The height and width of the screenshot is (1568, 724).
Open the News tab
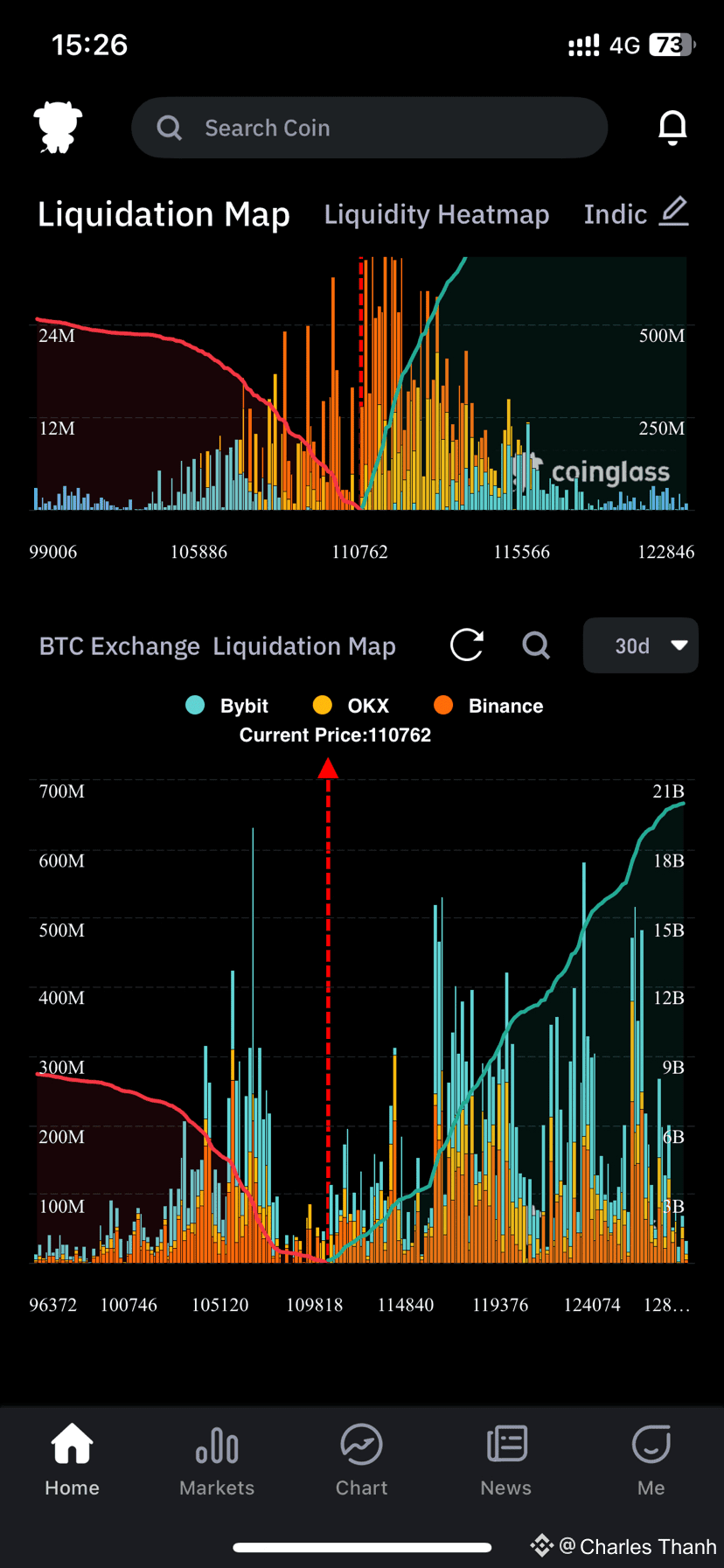506,1460
